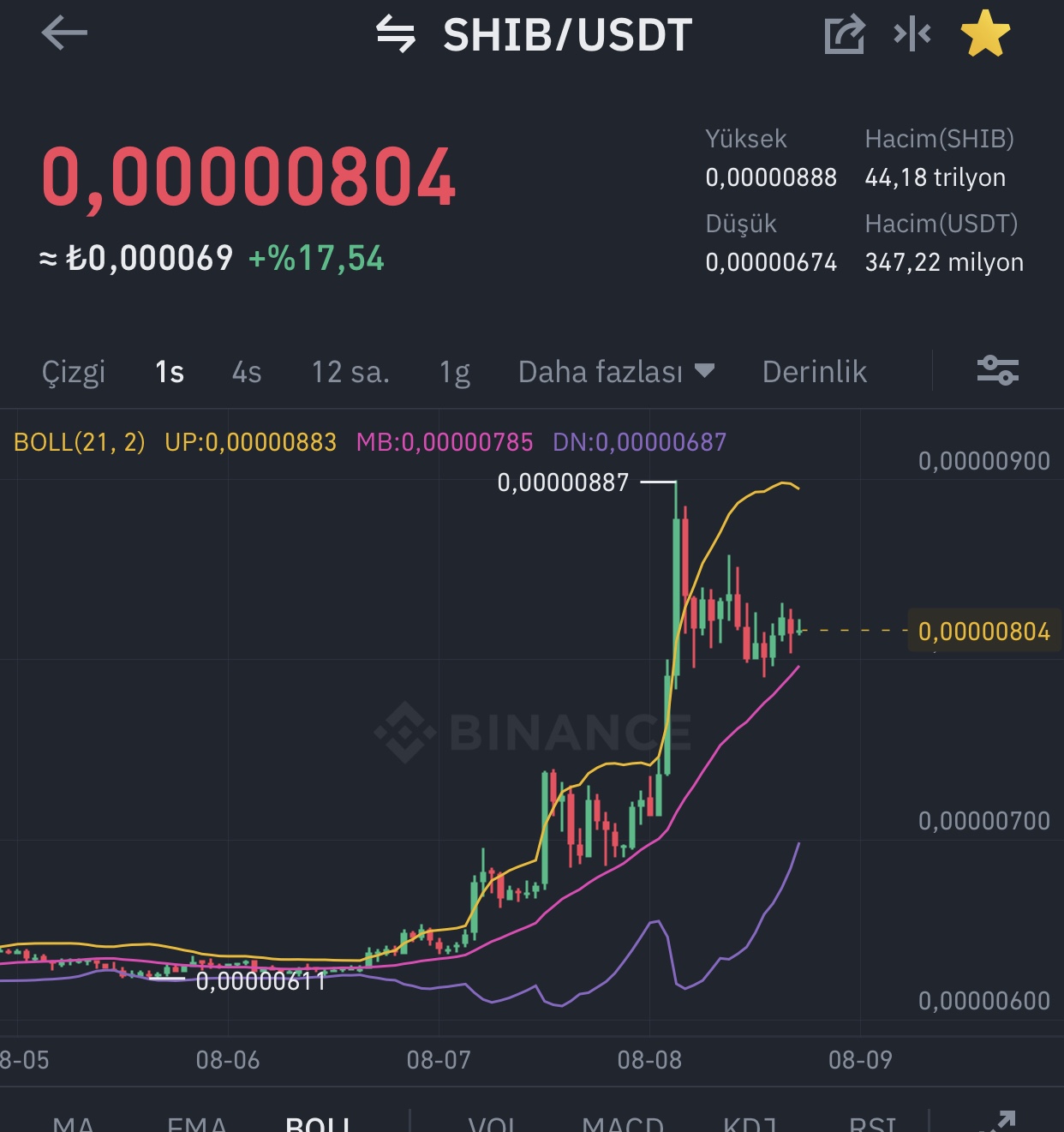Image resolution: width=1064 pixels, height=1132 pixels.
Task: Remove SHIB/USDT from favorites star
Action: pyautogui.click(x=985, y=34)
